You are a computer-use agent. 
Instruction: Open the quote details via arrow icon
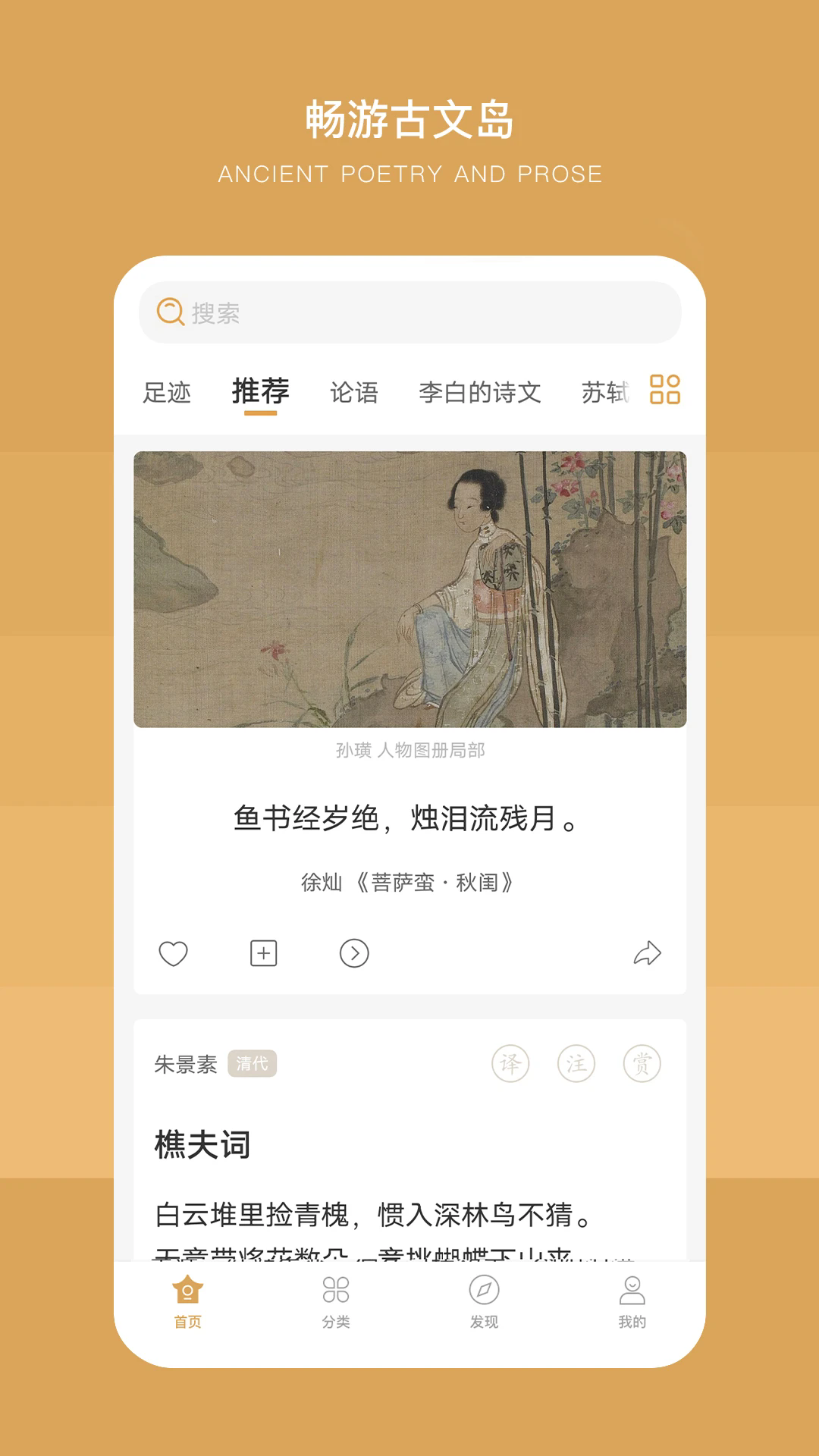tap(353, 955)
